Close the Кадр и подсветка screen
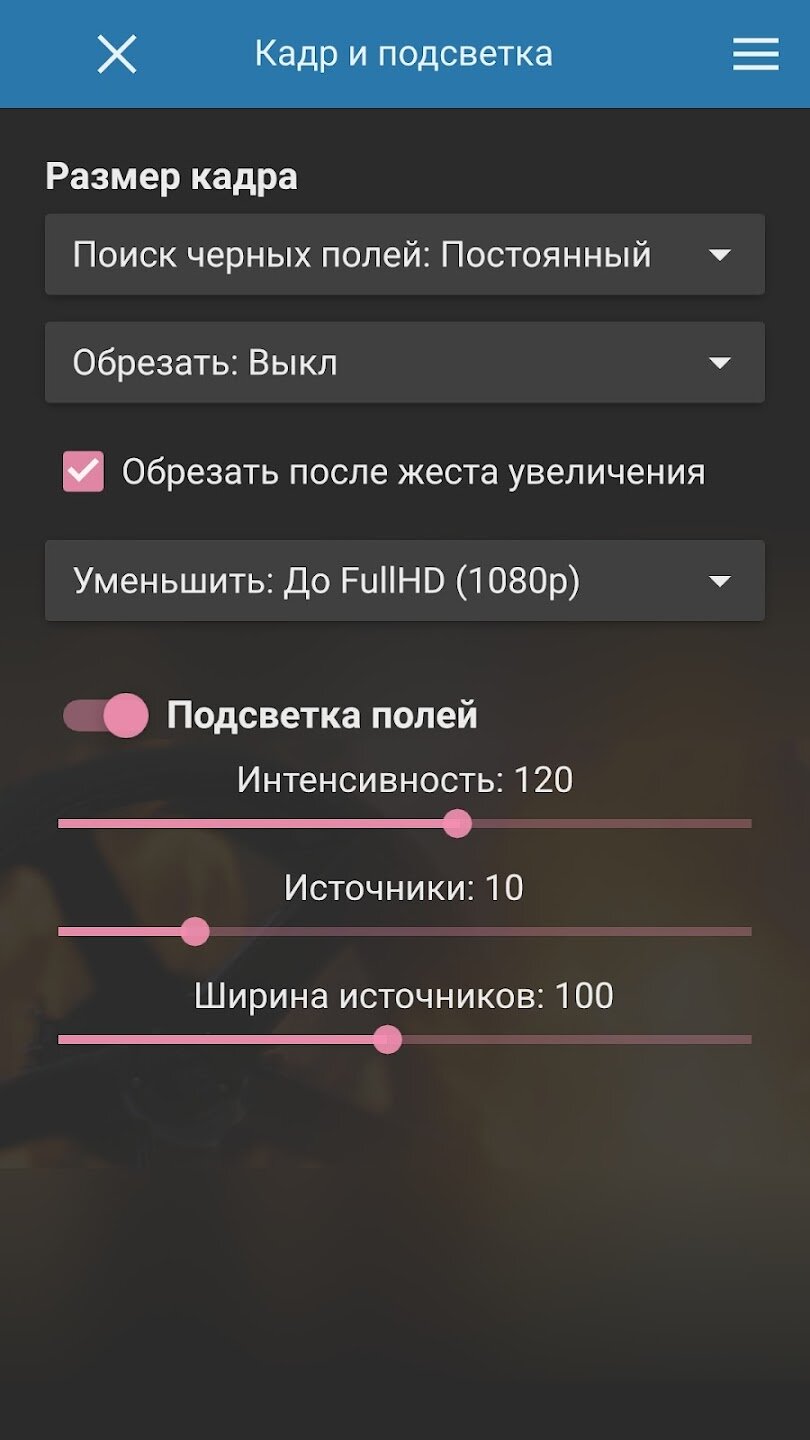The width and height of the screenshot is (810, 1440). point(116,54)
